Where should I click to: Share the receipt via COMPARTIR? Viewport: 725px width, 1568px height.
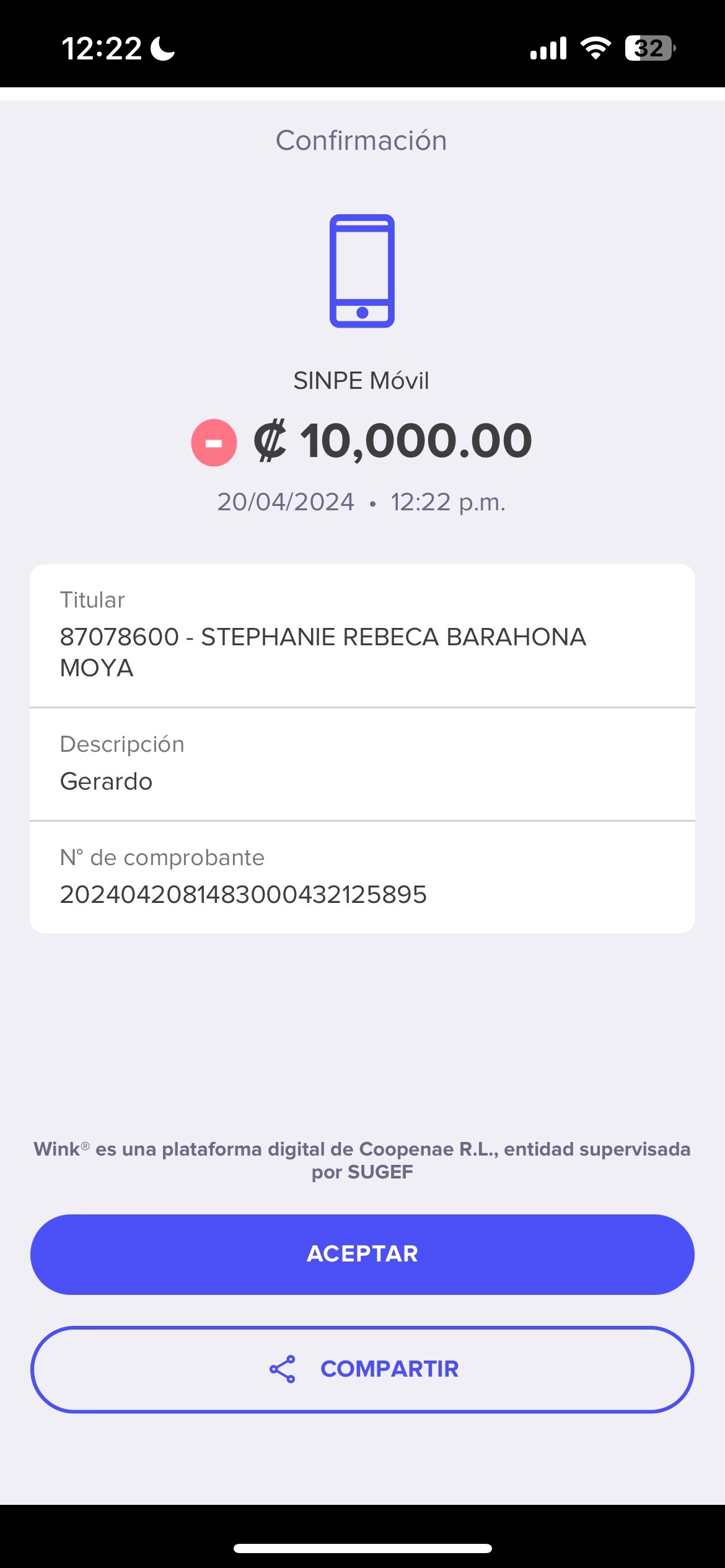362,1369
